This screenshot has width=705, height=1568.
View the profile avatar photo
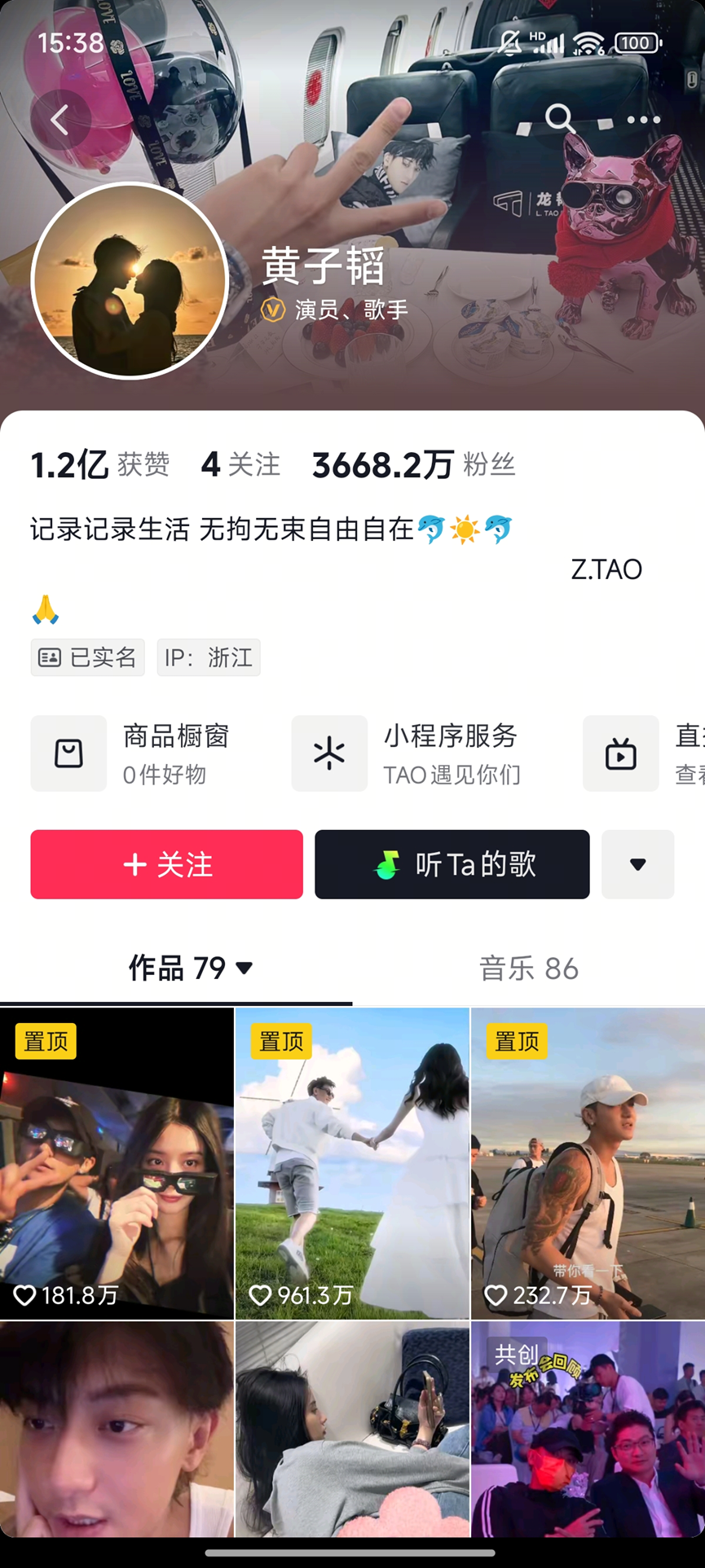tap(129, 281)
